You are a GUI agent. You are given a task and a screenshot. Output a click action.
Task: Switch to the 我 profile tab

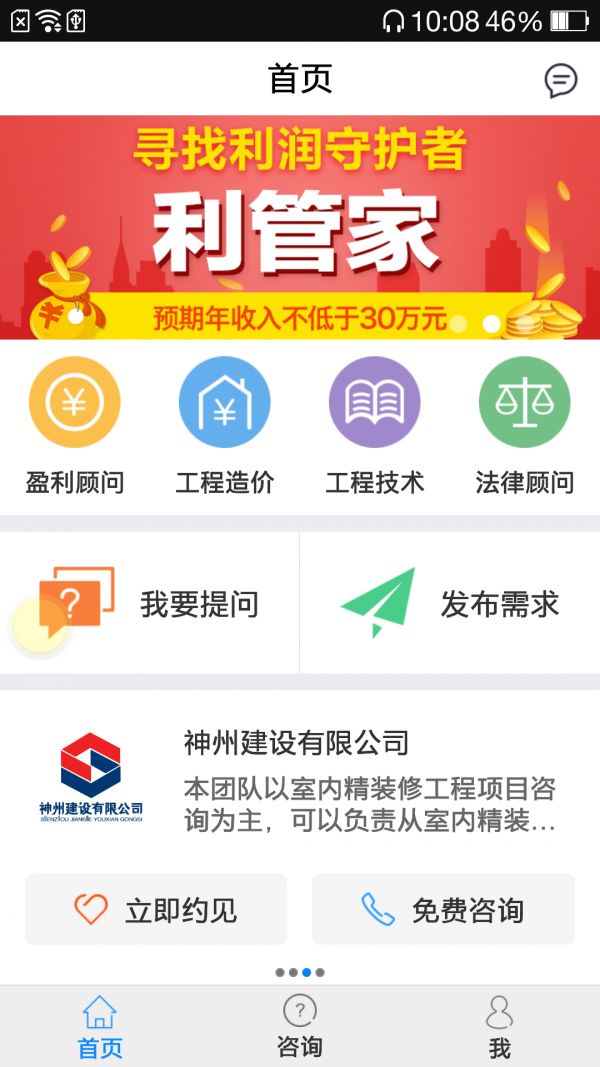[x=499, y=1027]
